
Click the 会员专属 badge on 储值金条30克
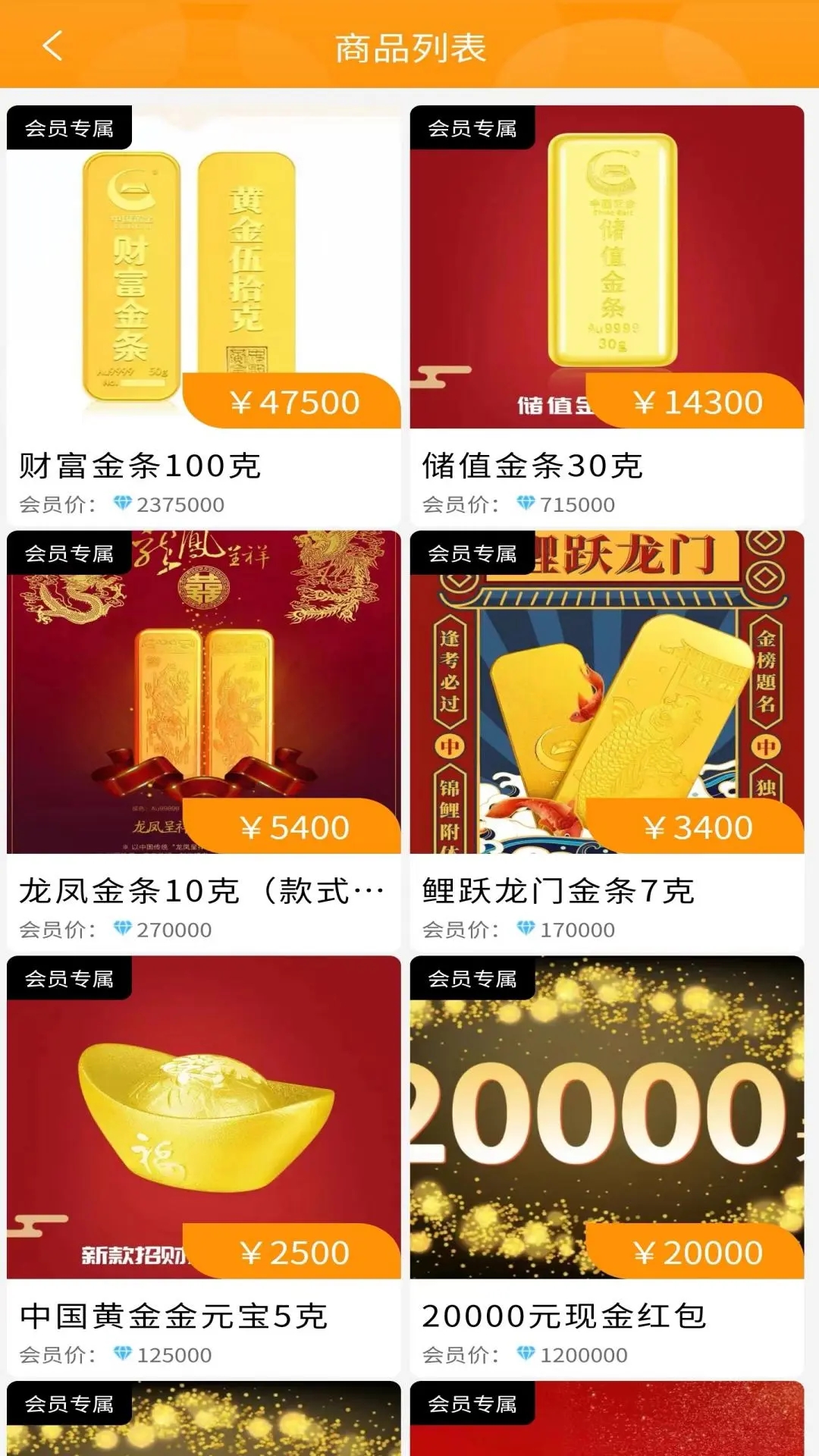(474, 129)
